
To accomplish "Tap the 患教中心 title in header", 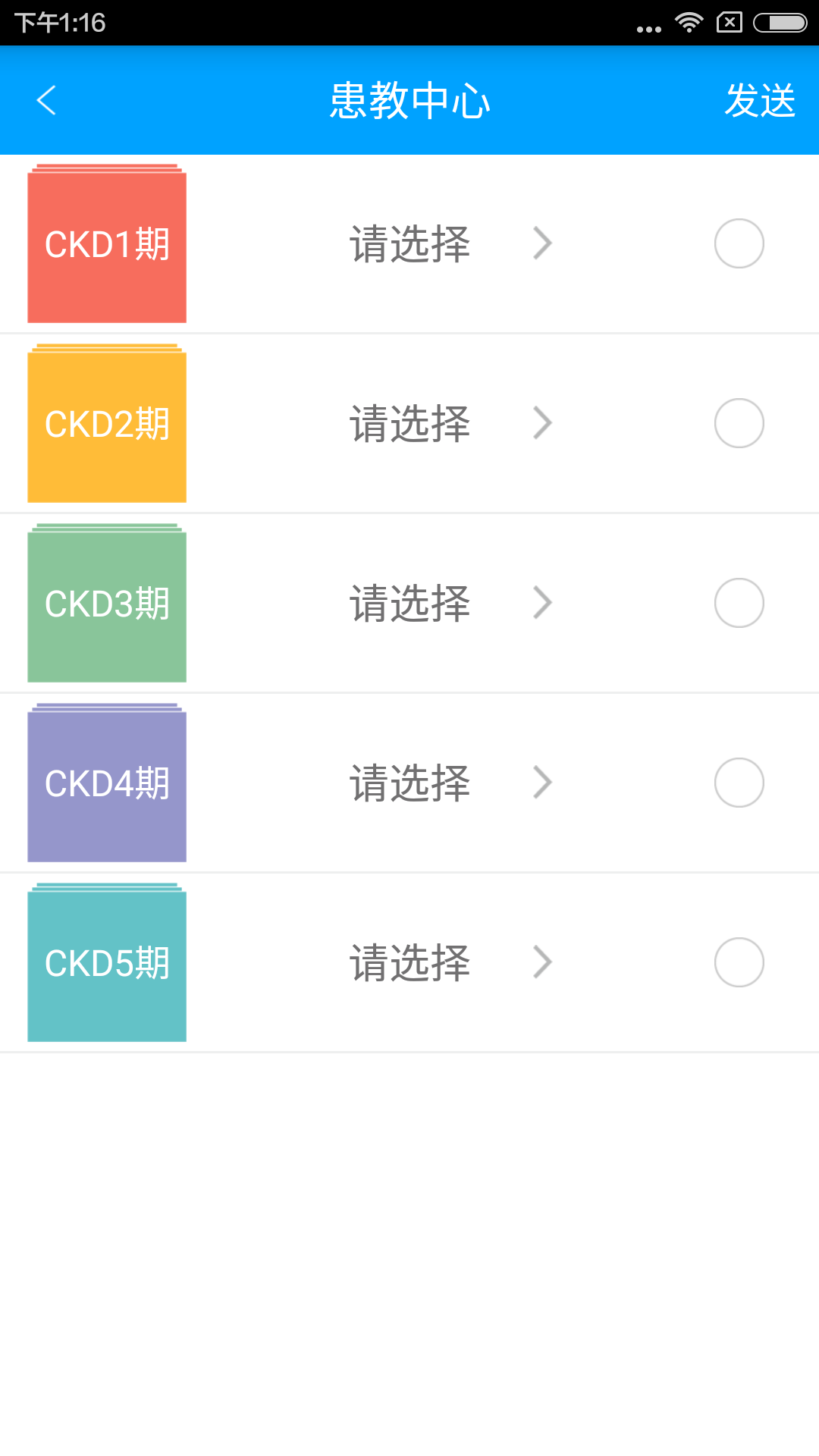I will (x=409, y=99).
